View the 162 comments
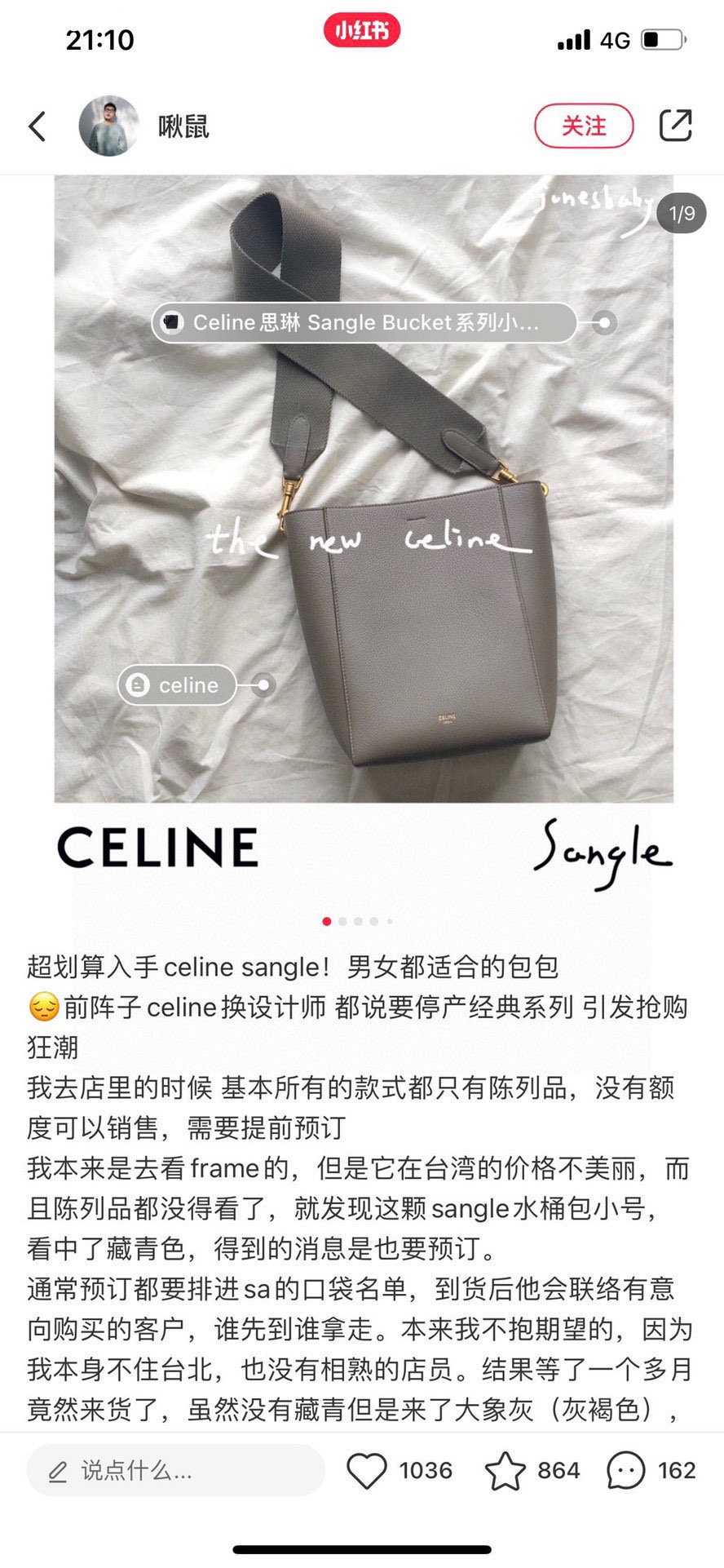Image resolution: width=724 pixels, height=1568 pixels. pyautogui.click(x=627, y=1471)
